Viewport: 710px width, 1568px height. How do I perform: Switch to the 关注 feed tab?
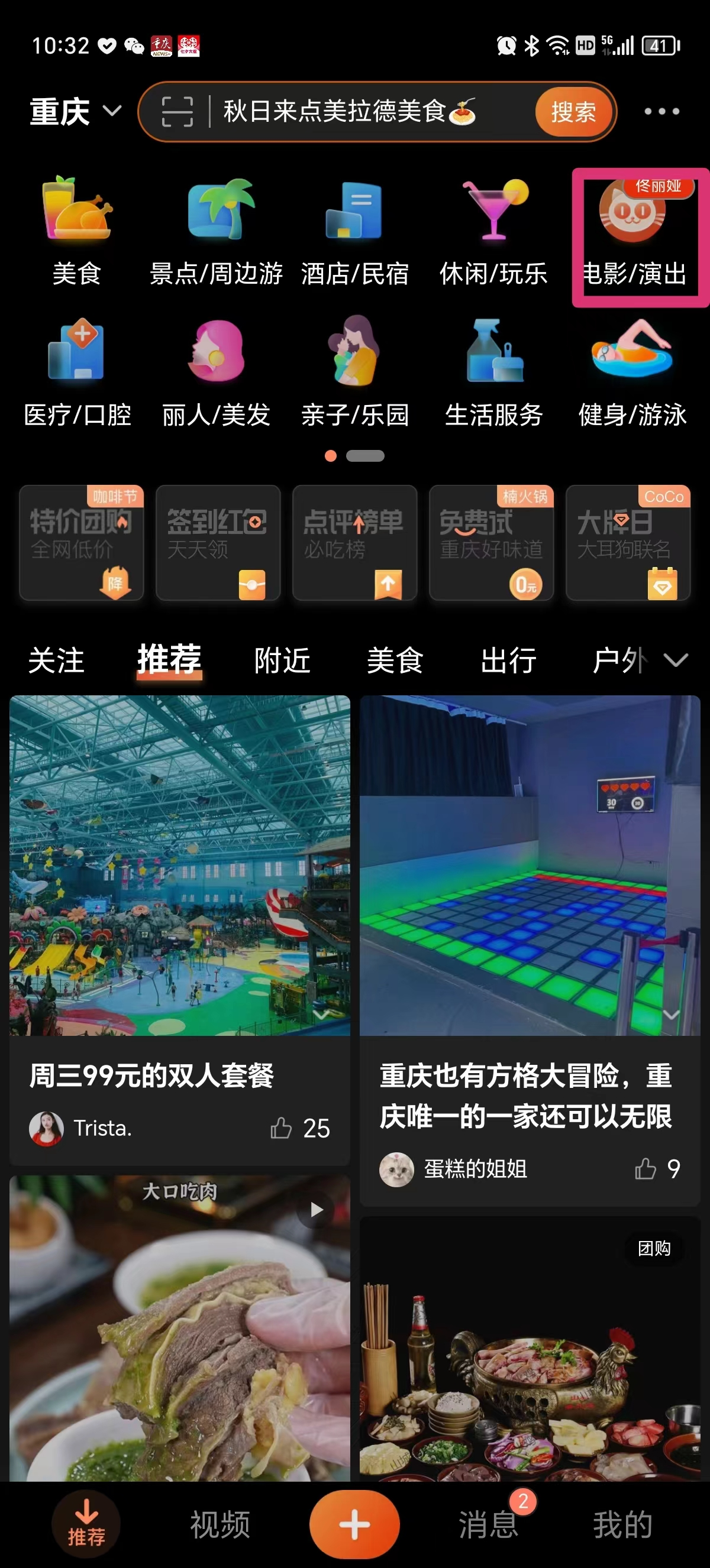pos(56,660)
